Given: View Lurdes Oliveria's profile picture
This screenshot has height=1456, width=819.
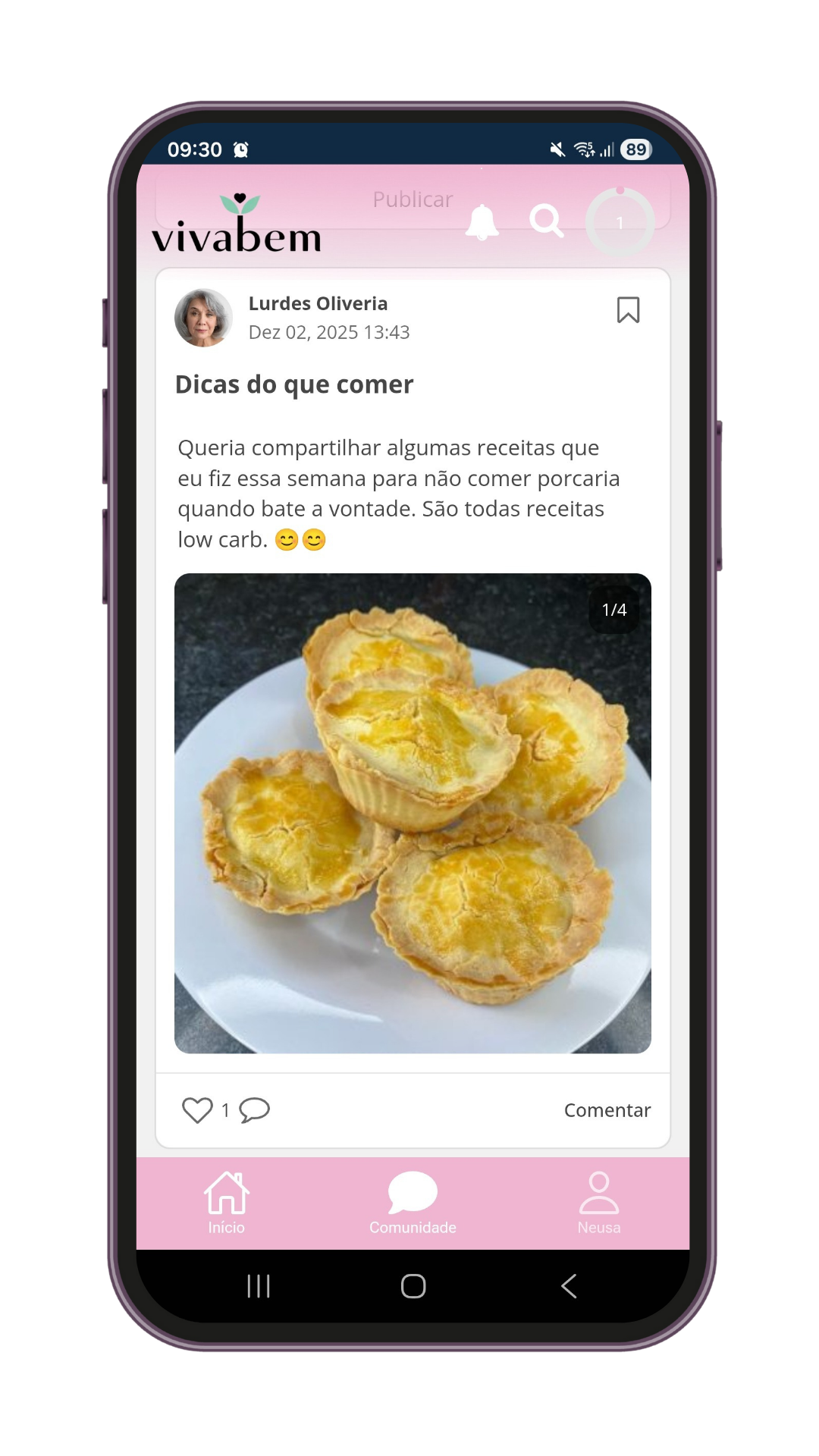Looking at the screenshot, I should [203, 318].
